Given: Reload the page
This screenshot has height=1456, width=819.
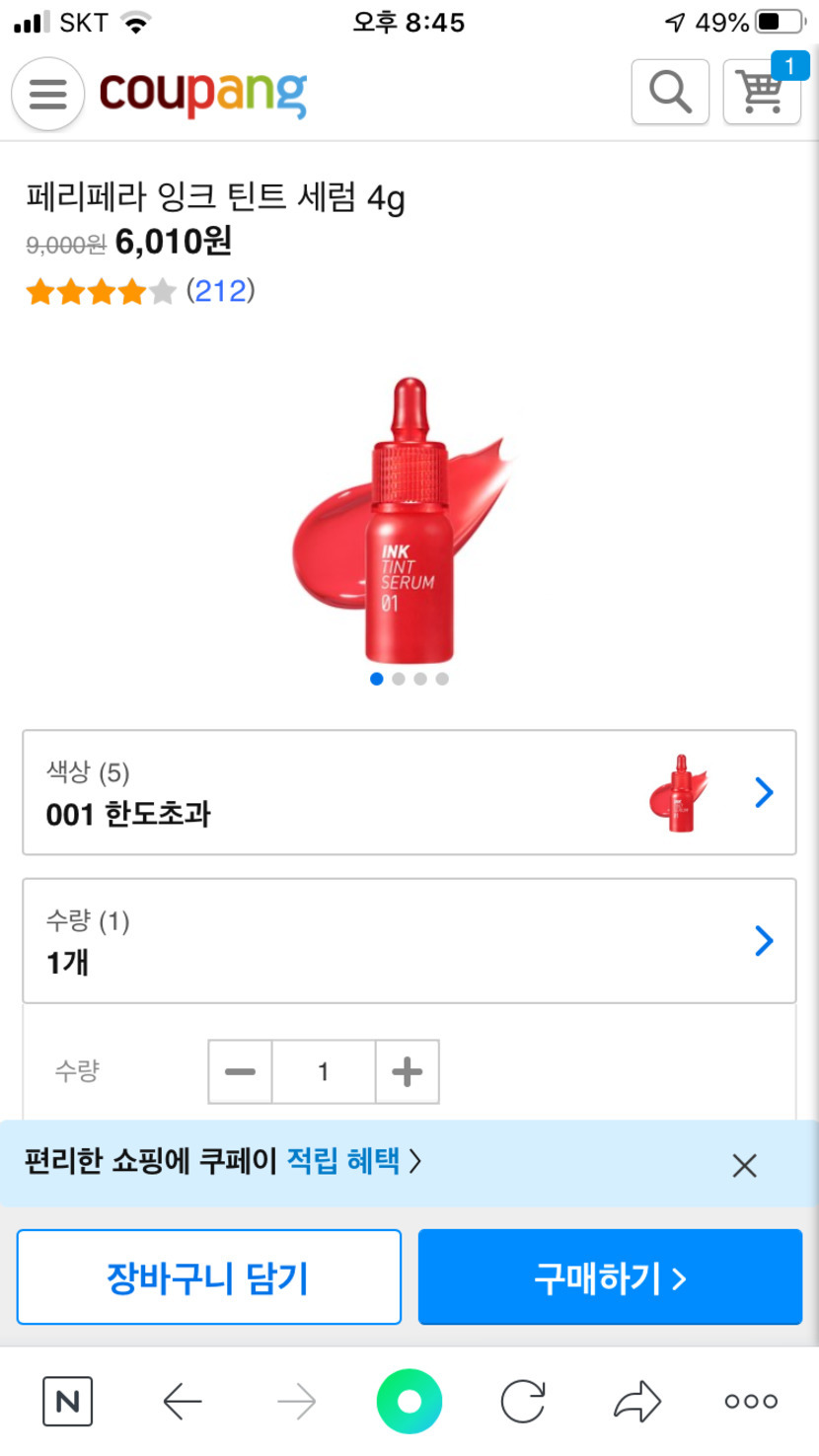Looking at the screenshot, I should coord(523,1401).
